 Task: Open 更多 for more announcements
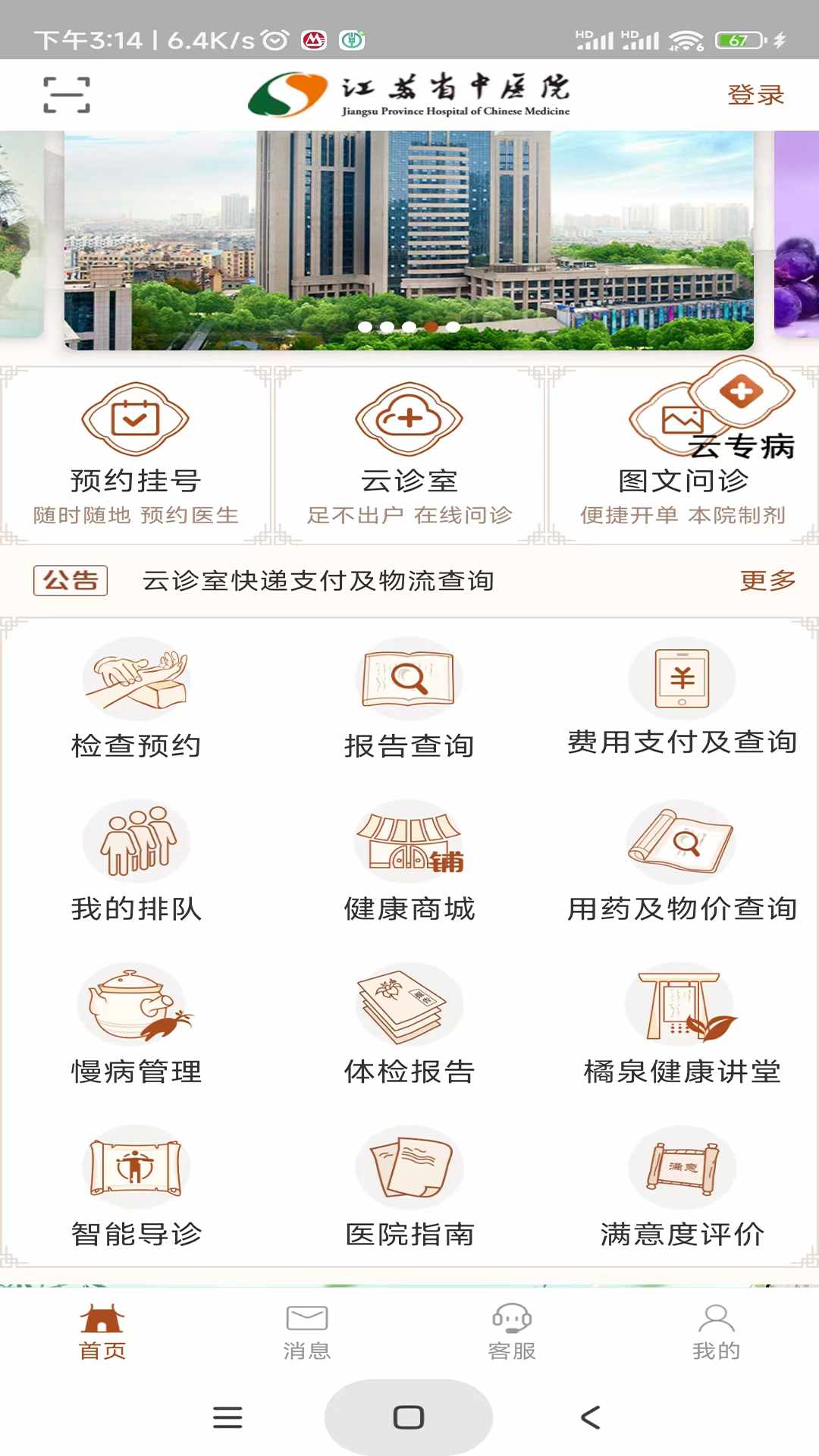pyautogui.click(x=768, y=582)
